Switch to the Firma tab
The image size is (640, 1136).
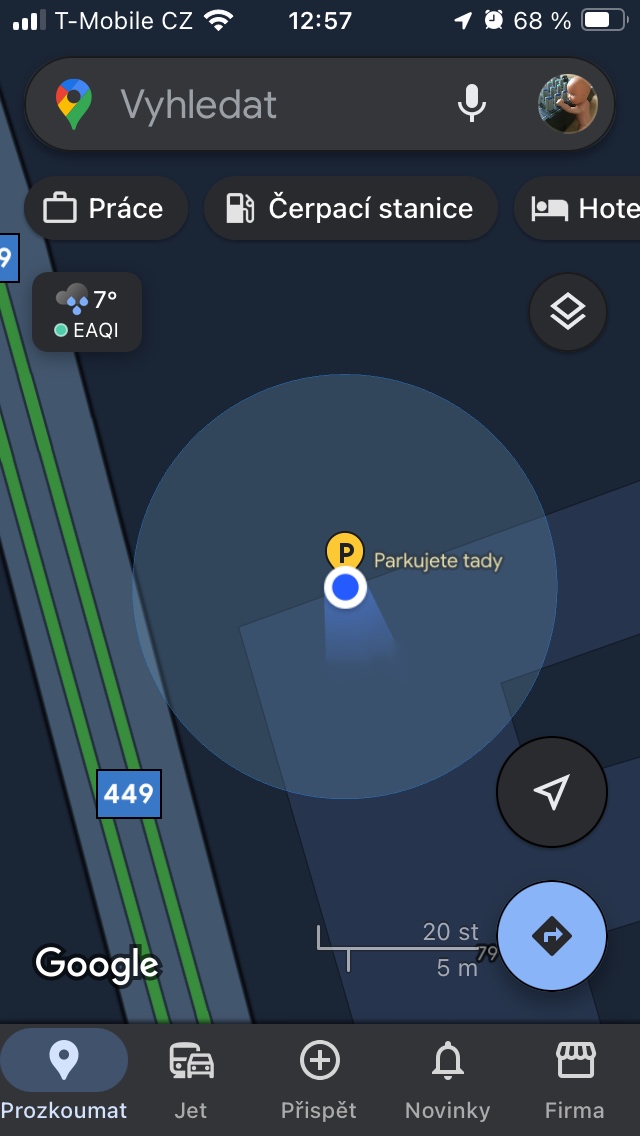575,1078
